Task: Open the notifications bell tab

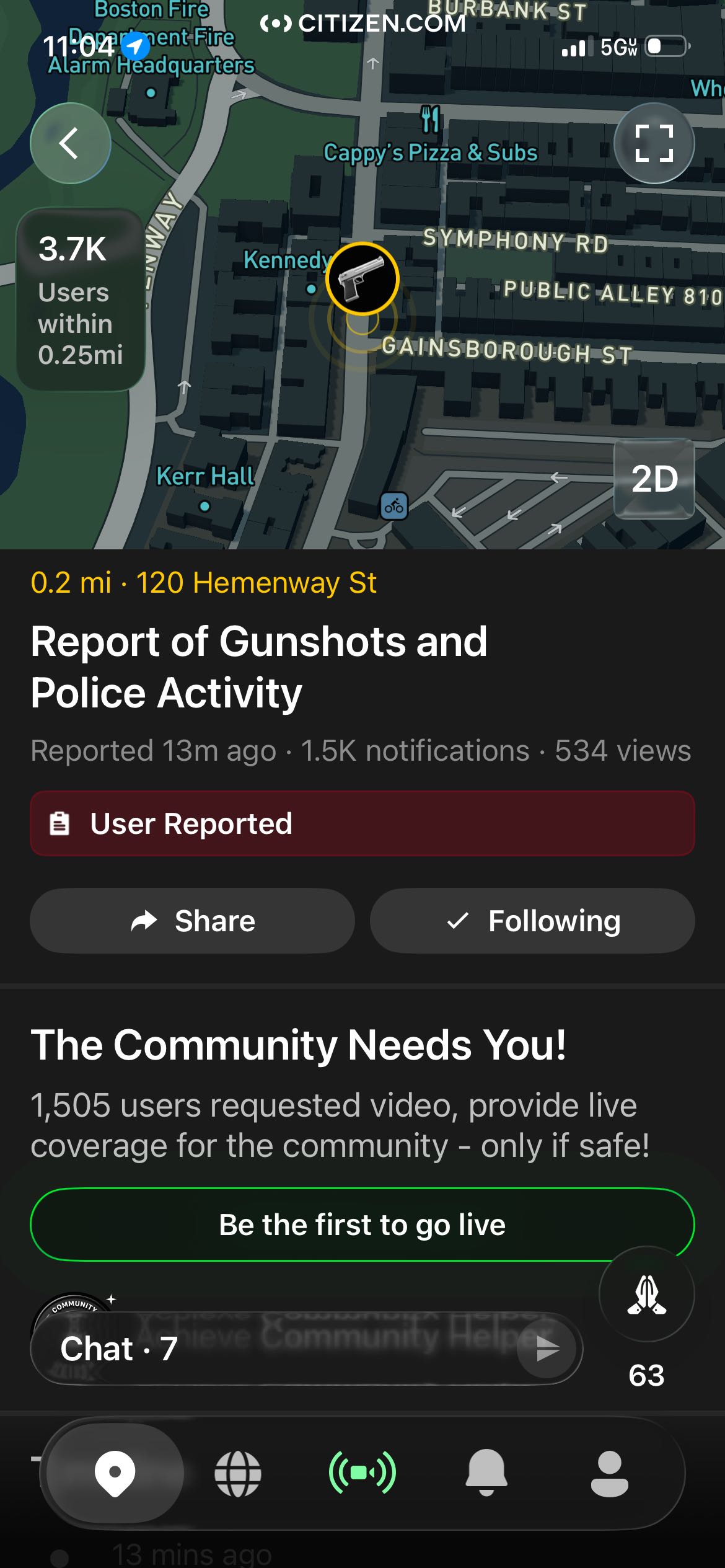Action: point(486,1473)
